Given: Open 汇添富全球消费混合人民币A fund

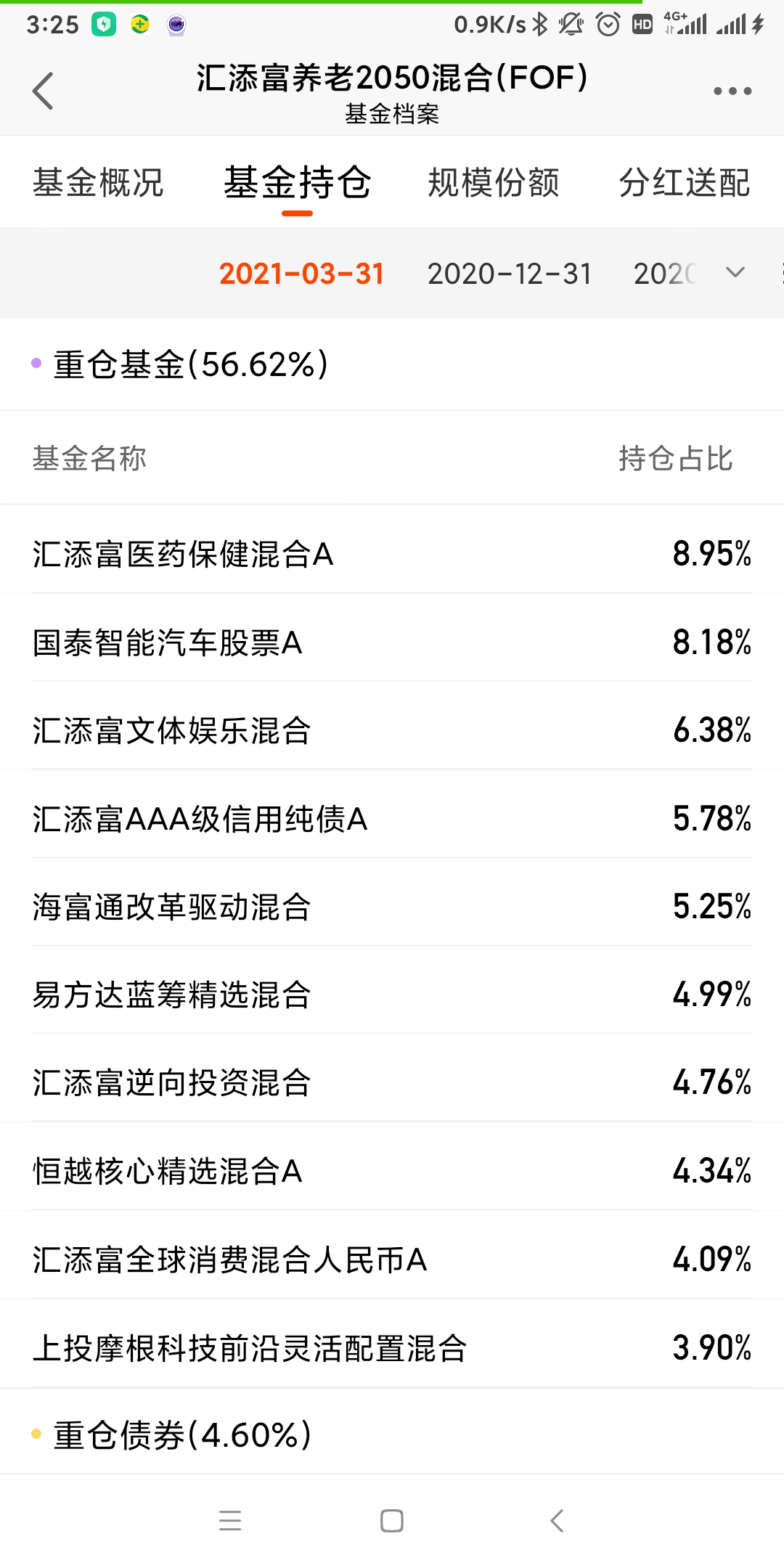Looking at the screenshot, I should click(392, 1259).
